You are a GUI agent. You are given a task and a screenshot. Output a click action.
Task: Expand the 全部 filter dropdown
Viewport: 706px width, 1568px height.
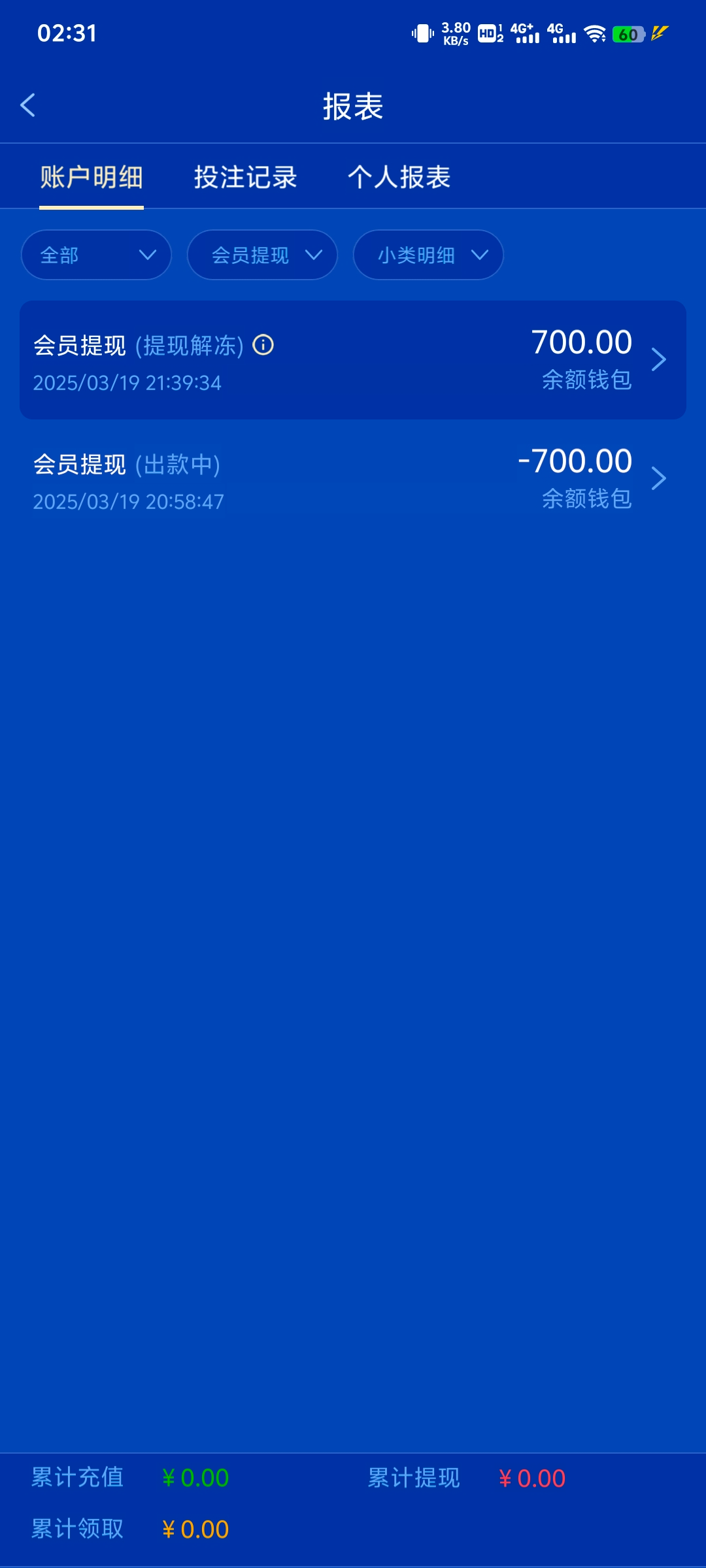(x=96, y=255)
